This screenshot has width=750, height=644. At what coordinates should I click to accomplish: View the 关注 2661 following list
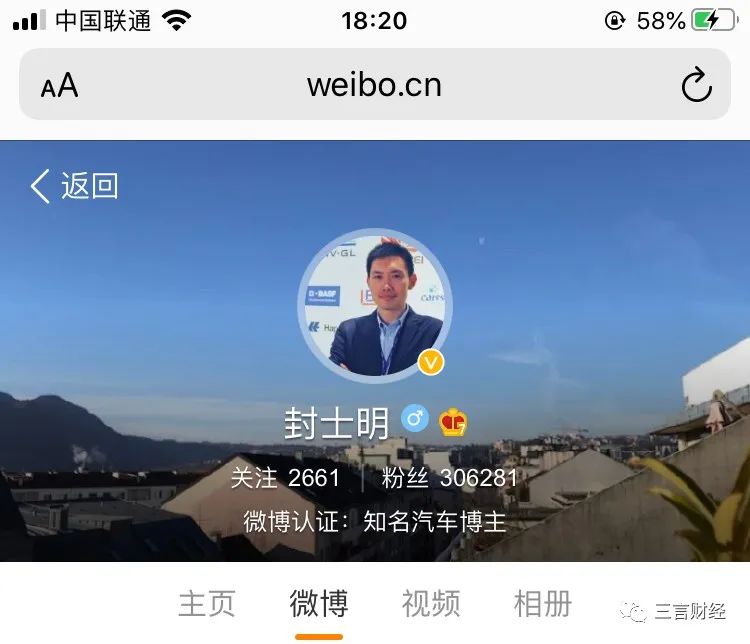tap(286, 478)
